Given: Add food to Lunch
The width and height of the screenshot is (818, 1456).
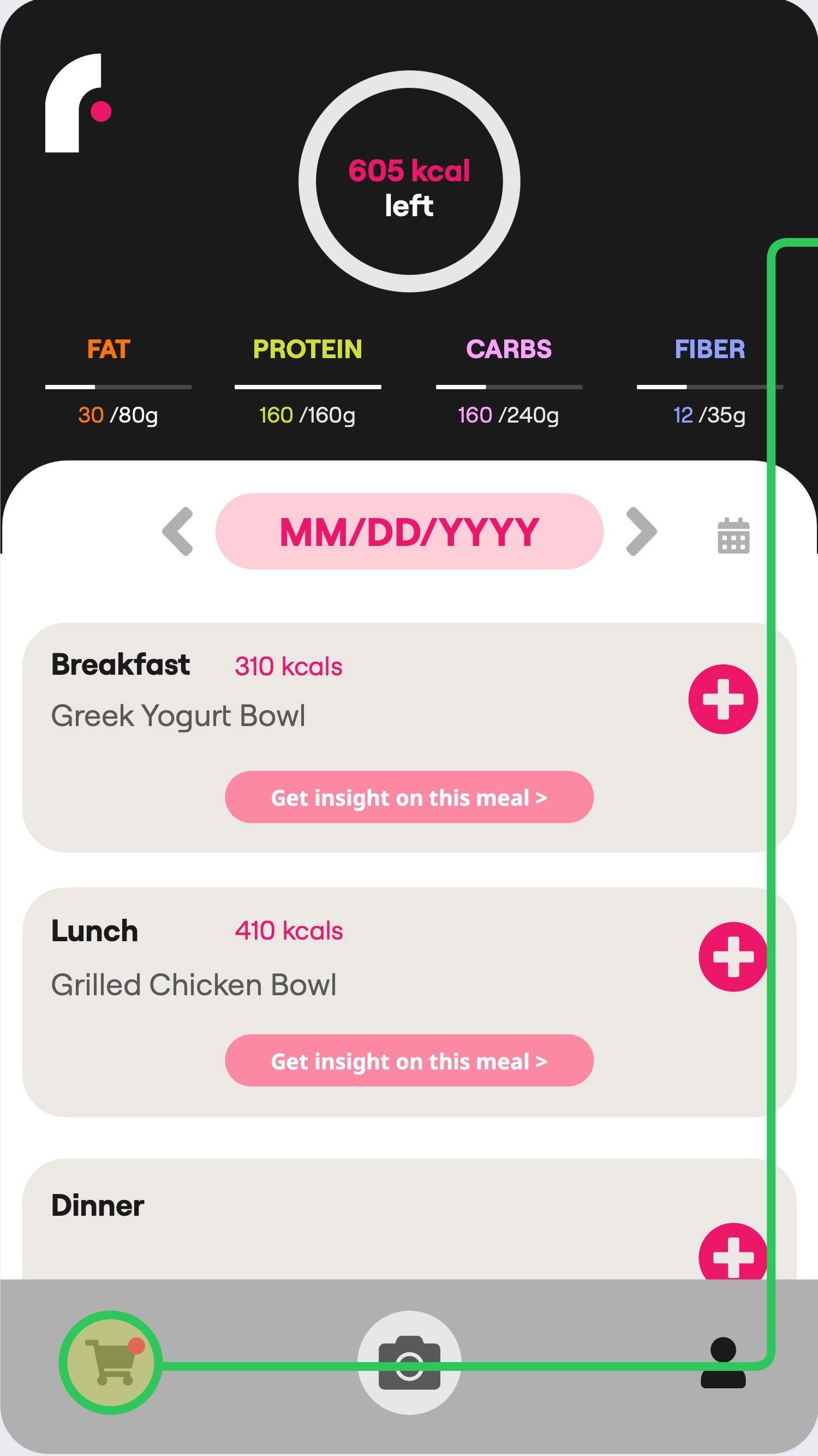Looking at the screenshot, I should (732, 956).
